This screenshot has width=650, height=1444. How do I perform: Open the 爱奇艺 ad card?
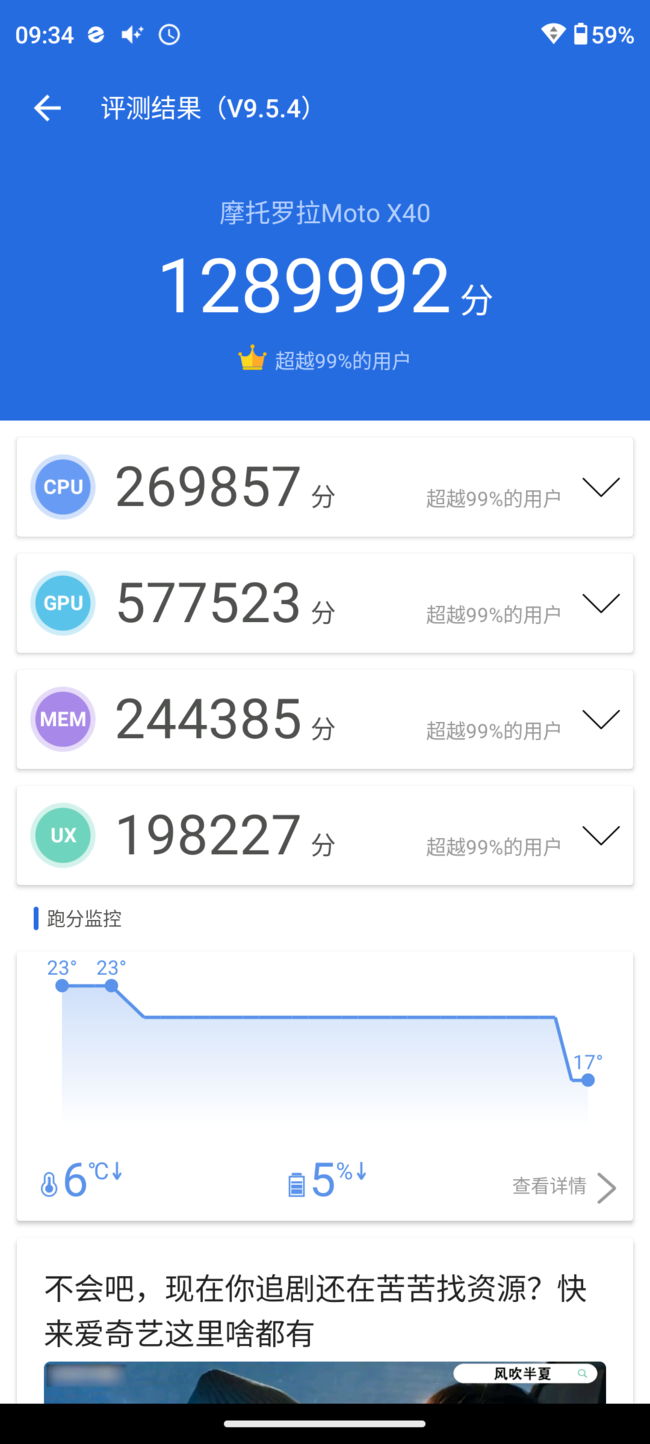(x=325, y=1320)
